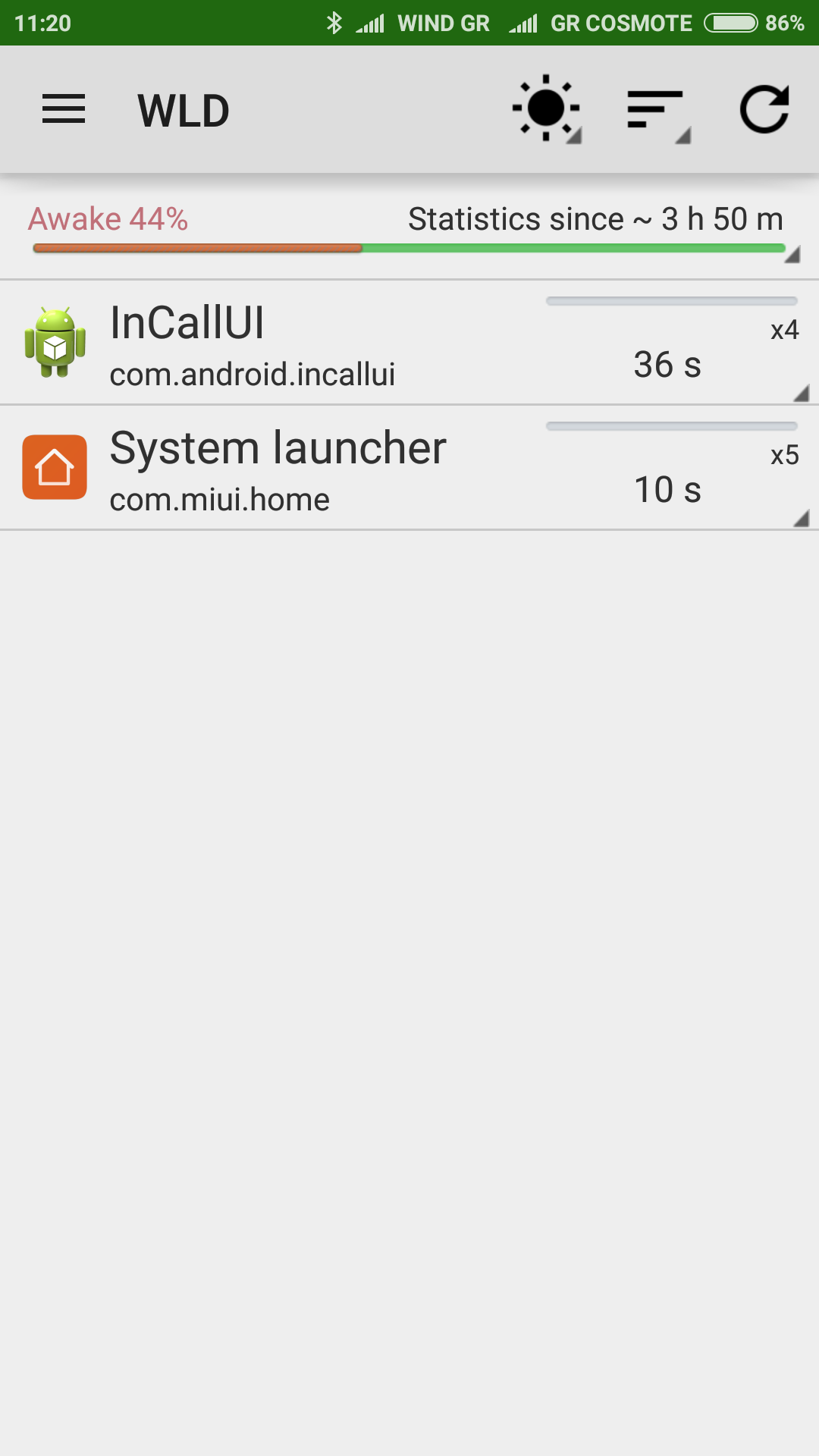The height and width of the screenshot is (1456, 819).
Task: Open the hamburger navigation drawer
Action: tap(64, 109)
